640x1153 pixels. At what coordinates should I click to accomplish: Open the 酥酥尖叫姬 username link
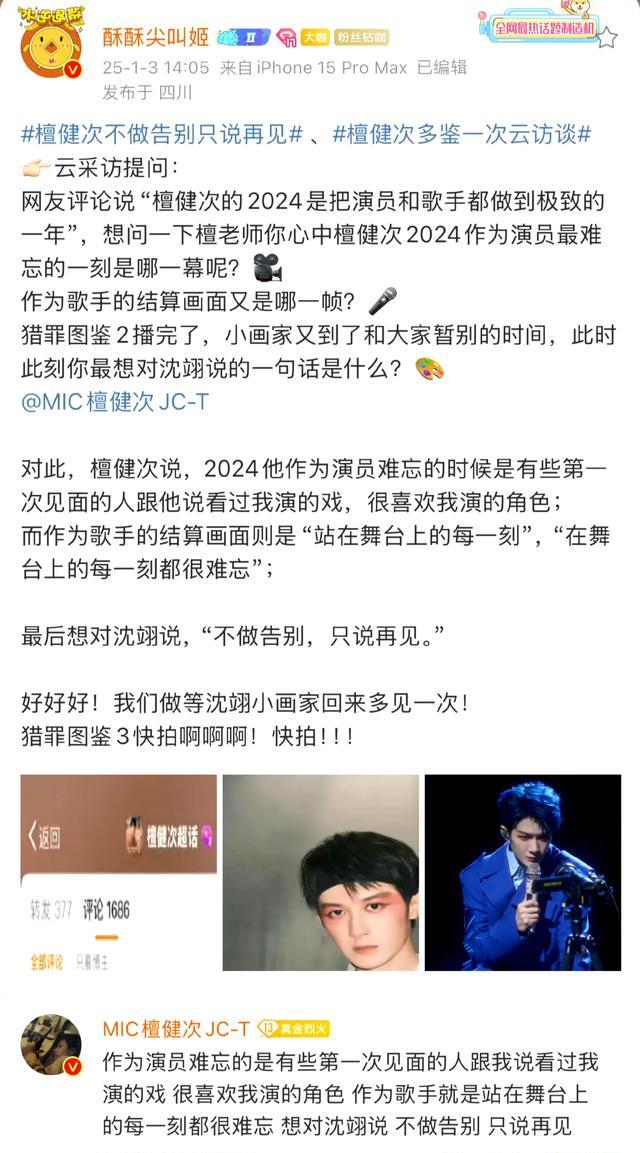coord(155,37)
